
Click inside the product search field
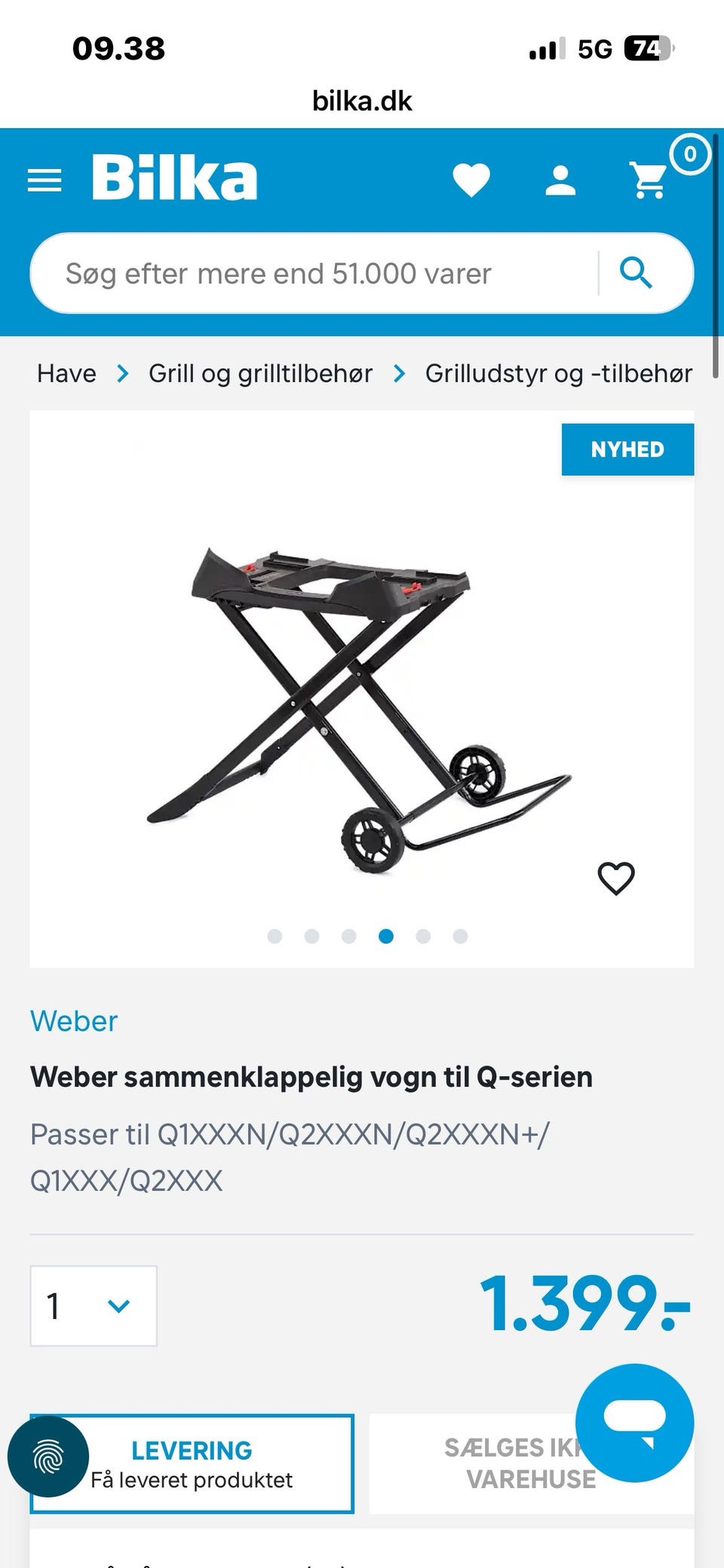[302, 272]
